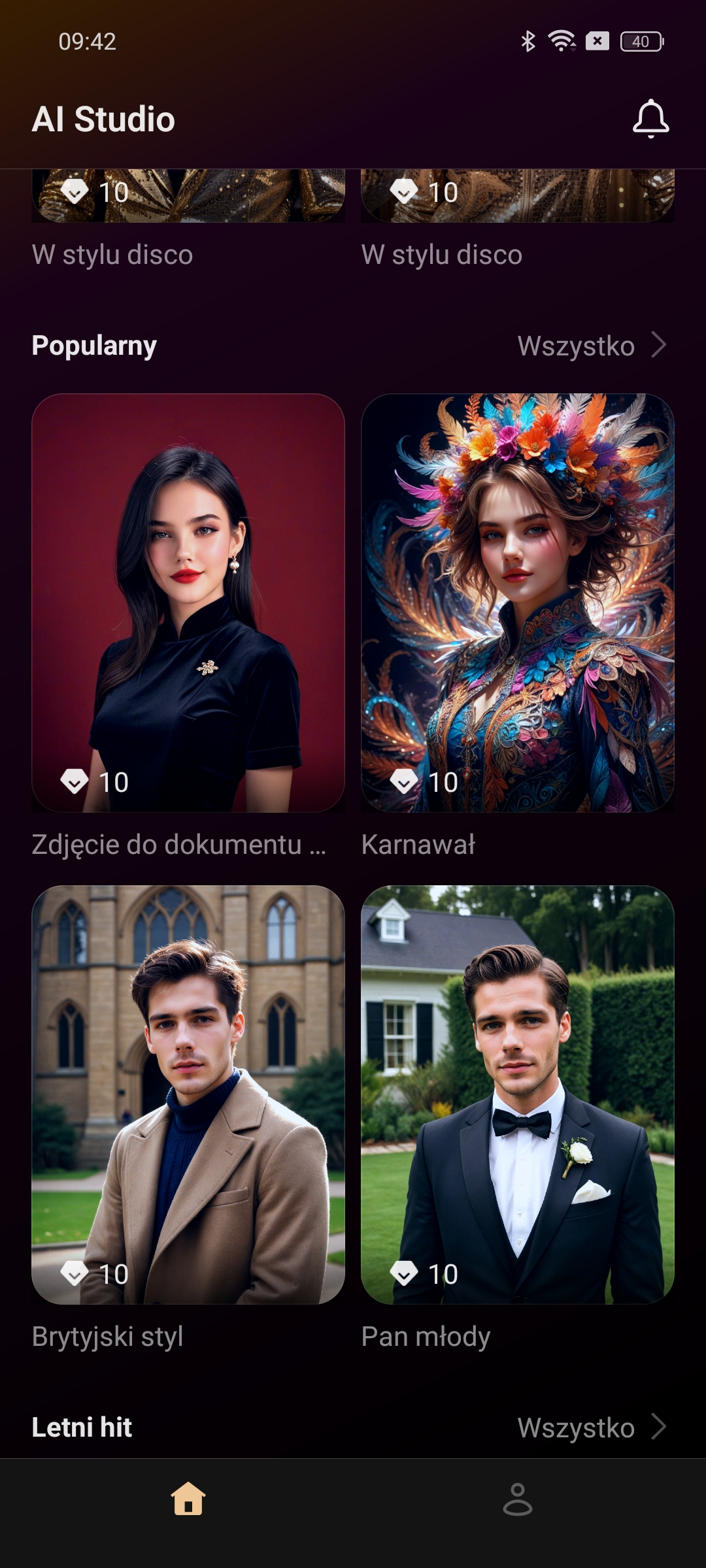
Task: View all in the Popularny section
Action: click(592, 346)
